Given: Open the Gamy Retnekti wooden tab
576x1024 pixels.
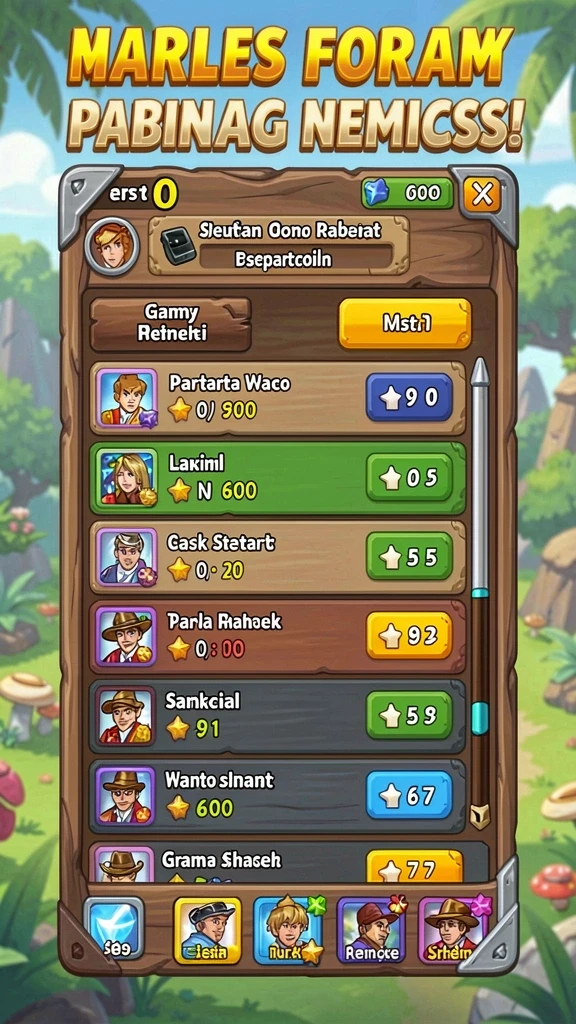Looking at the screenshot, I should 171,324.
